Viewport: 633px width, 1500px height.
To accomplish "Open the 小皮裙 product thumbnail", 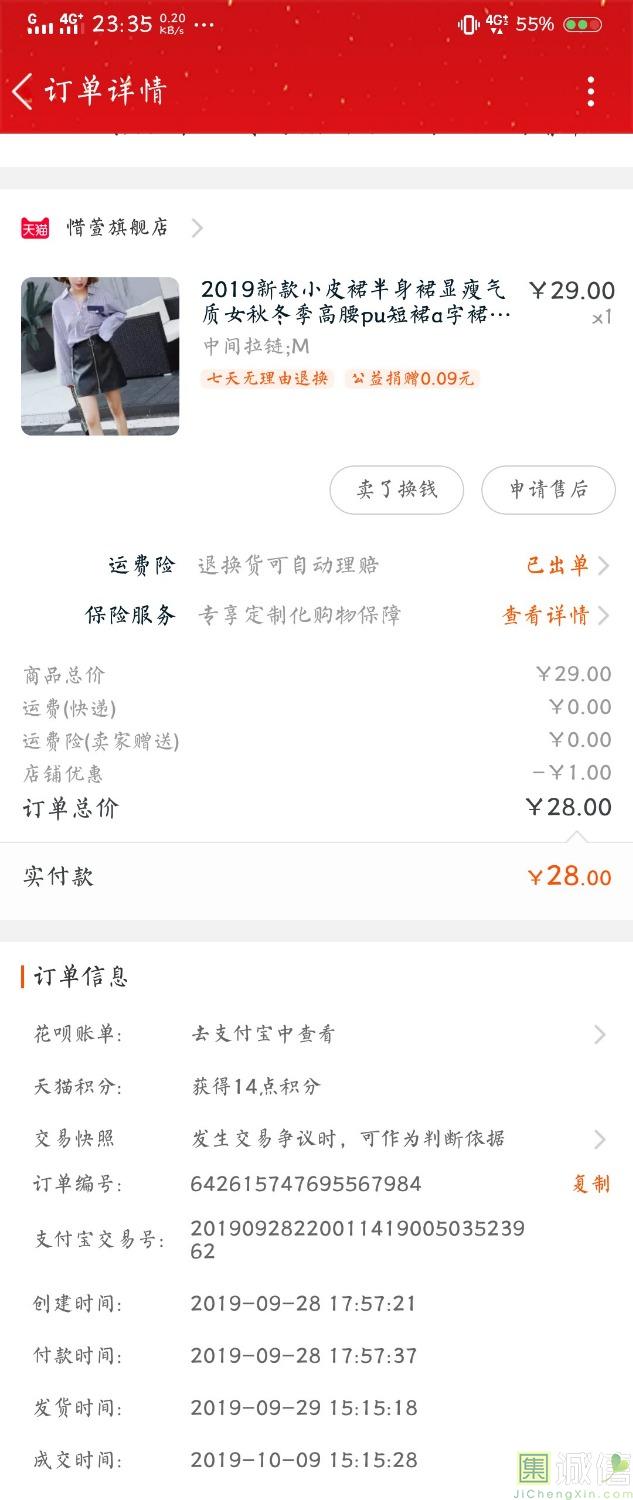I will coord(100,356).
